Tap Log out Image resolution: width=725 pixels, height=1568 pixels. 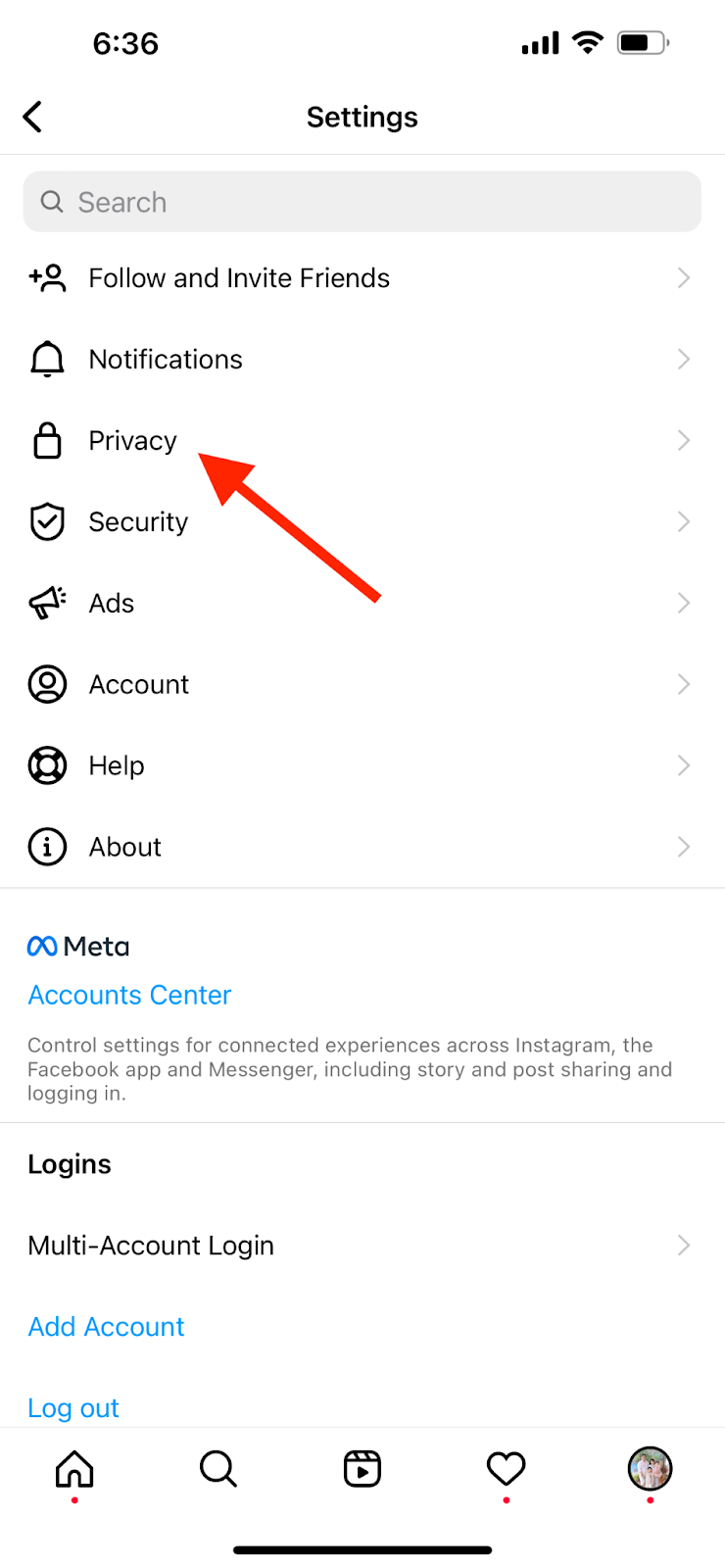(x=73, y=1408)
